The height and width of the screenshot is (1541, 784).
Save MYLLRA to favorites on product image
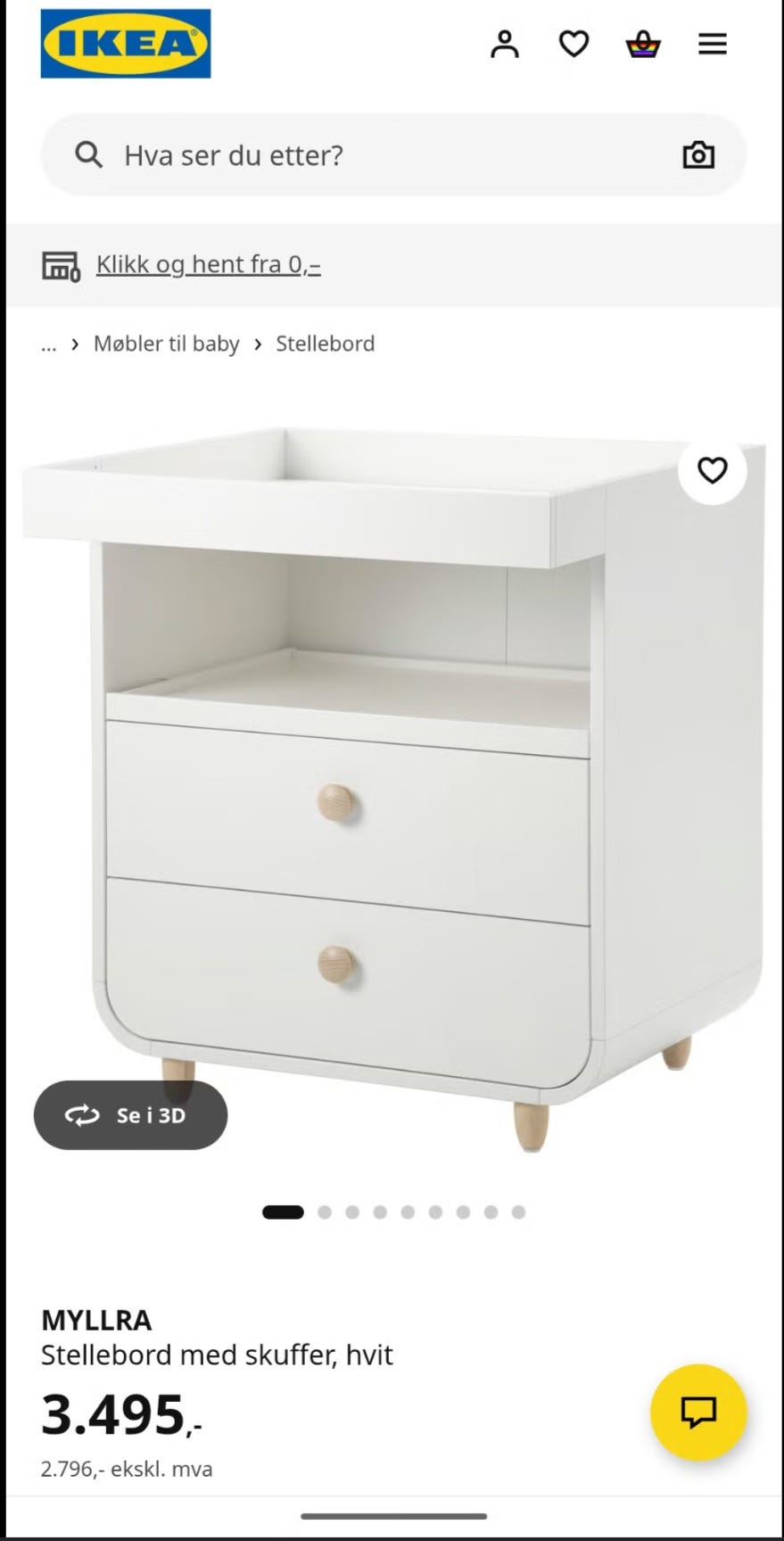coord(712,470)
